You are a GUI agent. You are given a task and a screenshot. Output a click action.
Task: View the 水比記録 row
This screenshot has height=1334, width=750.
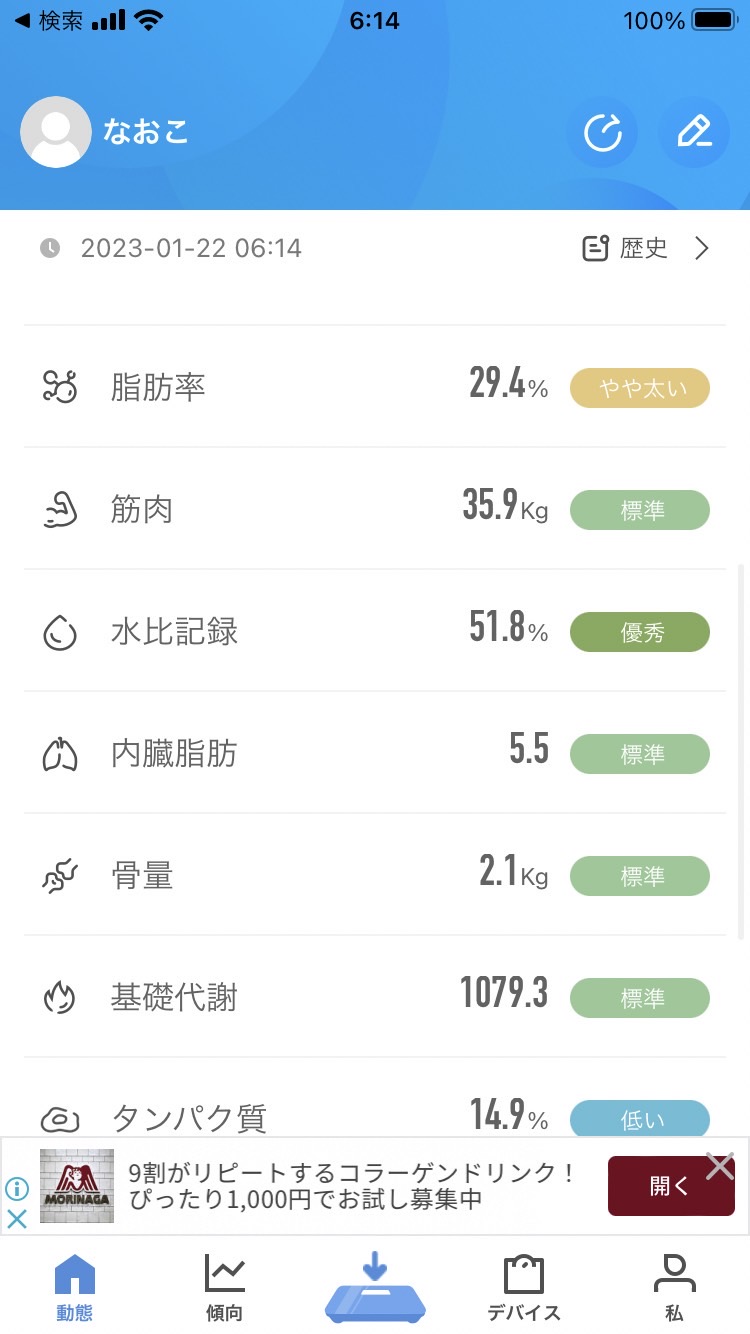pos(375,630)
